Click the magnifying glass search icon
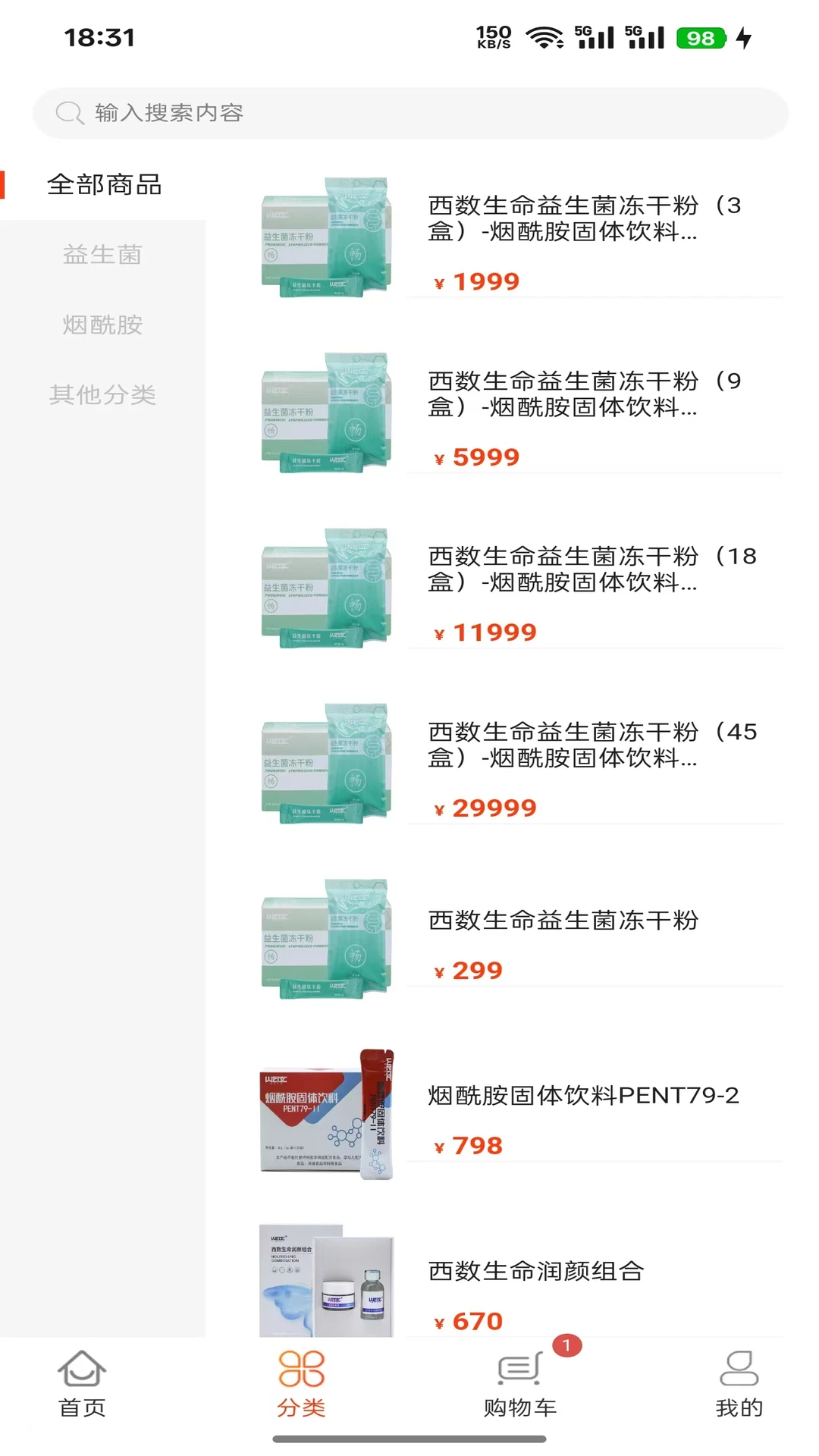The image size is (819, 1456). (70, 112)
